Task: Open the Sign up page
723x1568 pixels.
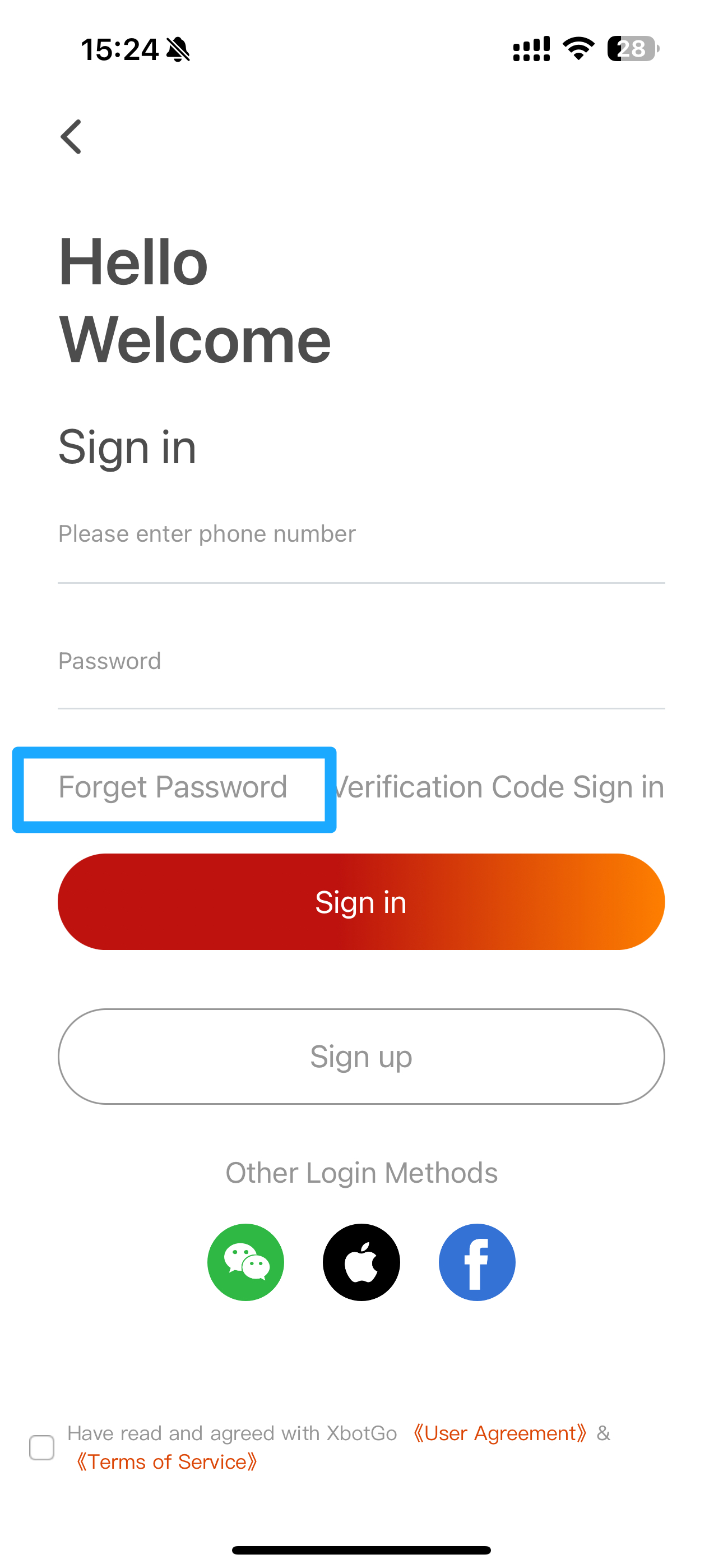Action: point(360,1057)
